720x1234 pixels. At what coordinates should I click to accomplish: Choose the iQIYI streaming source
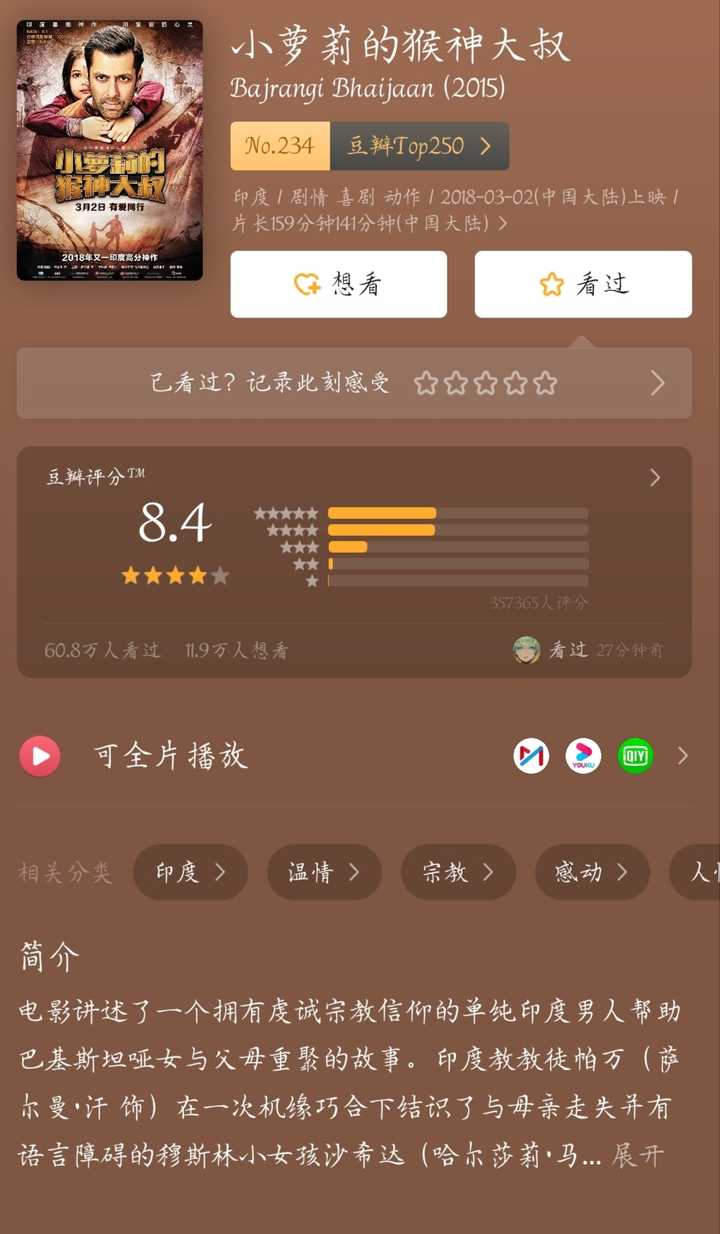(635, 756)
